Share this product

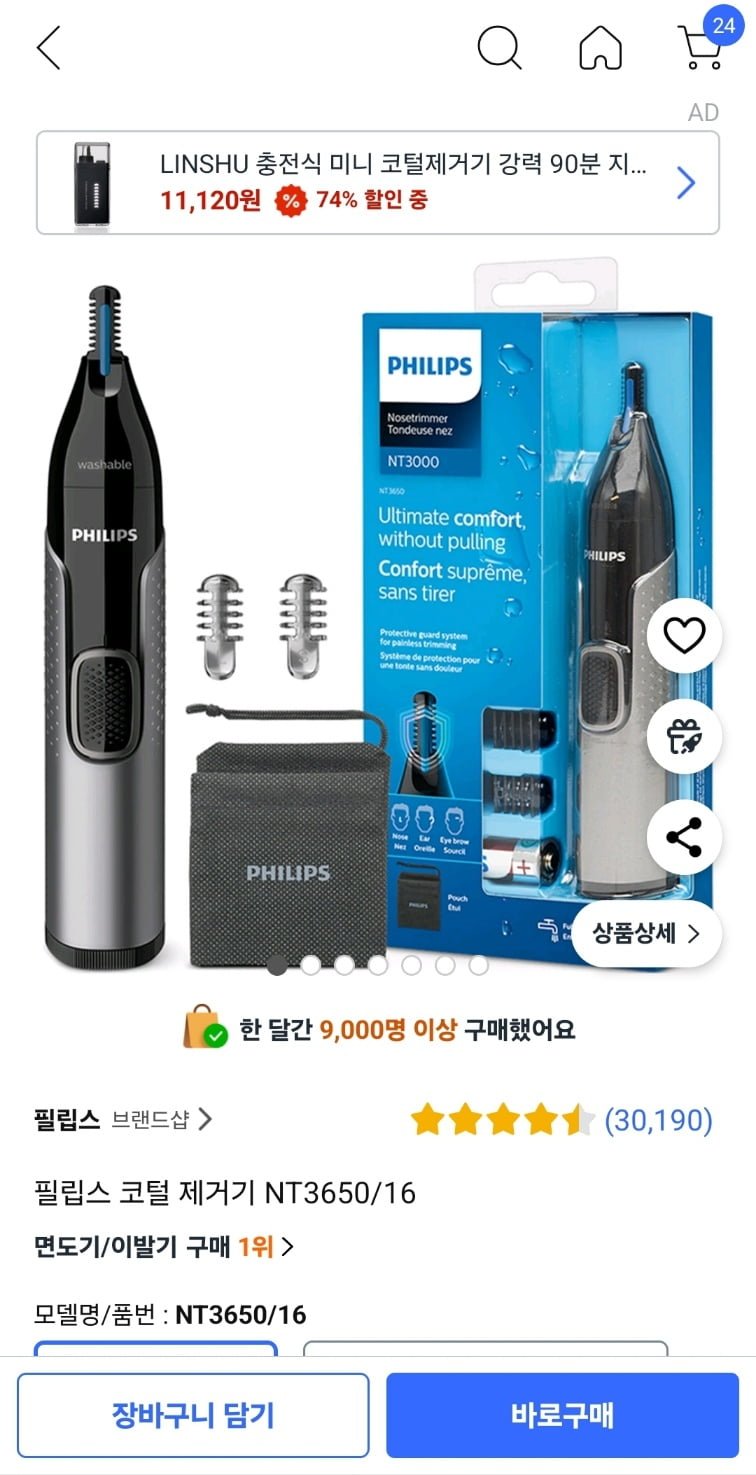[x=685, y=837]
